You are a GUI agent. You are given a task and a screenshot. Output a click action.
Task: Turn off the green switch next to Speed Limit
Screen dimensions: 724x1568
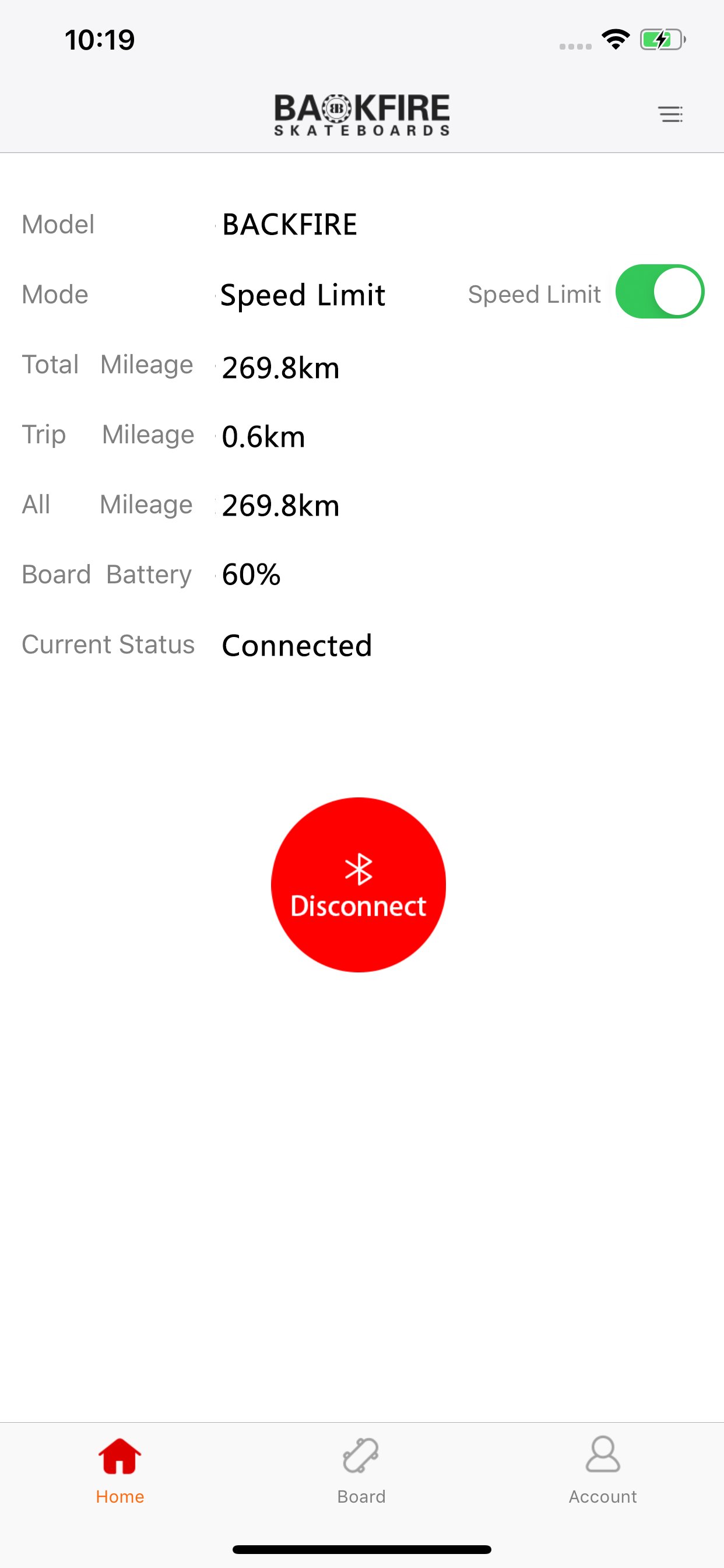point(659,292)
